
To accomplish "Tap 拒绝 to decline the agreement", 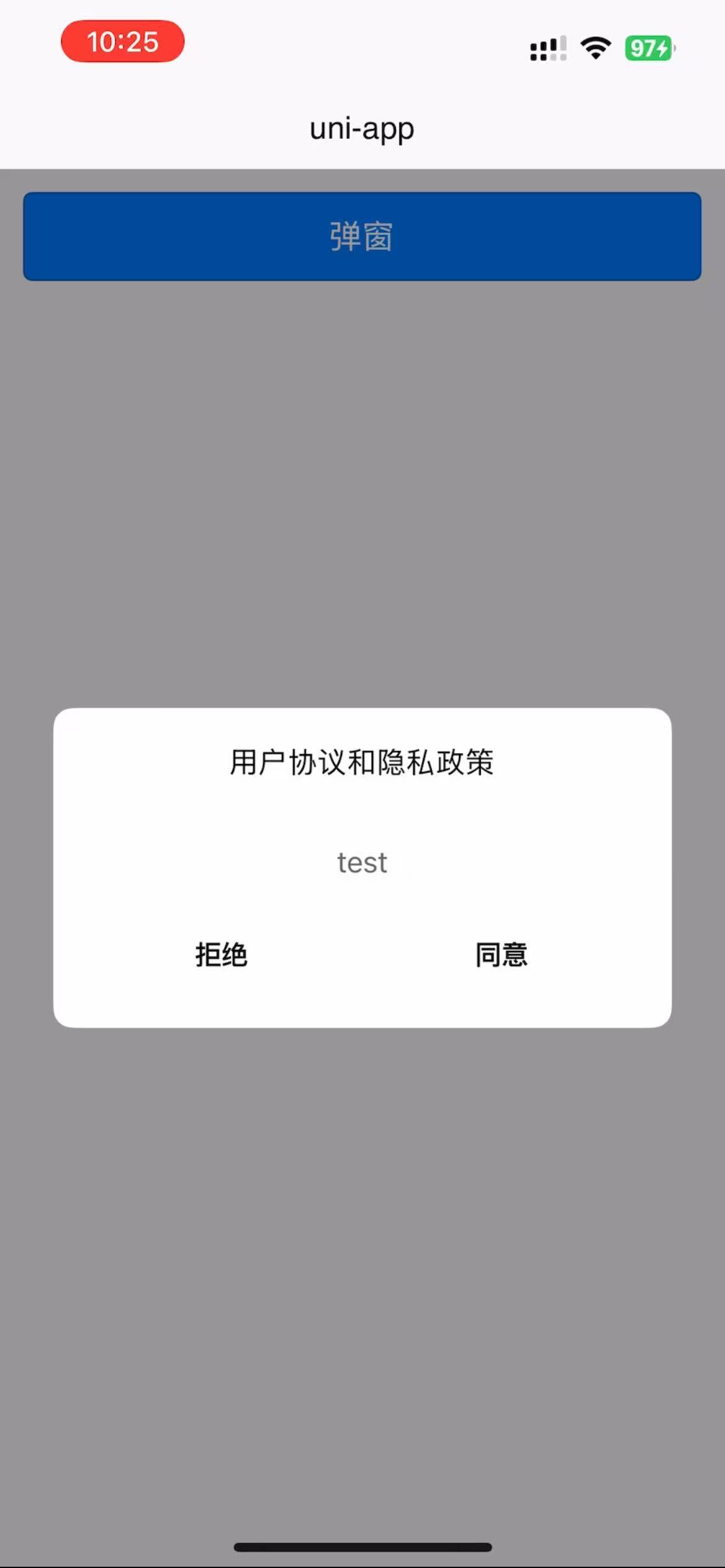I will 221,954.
